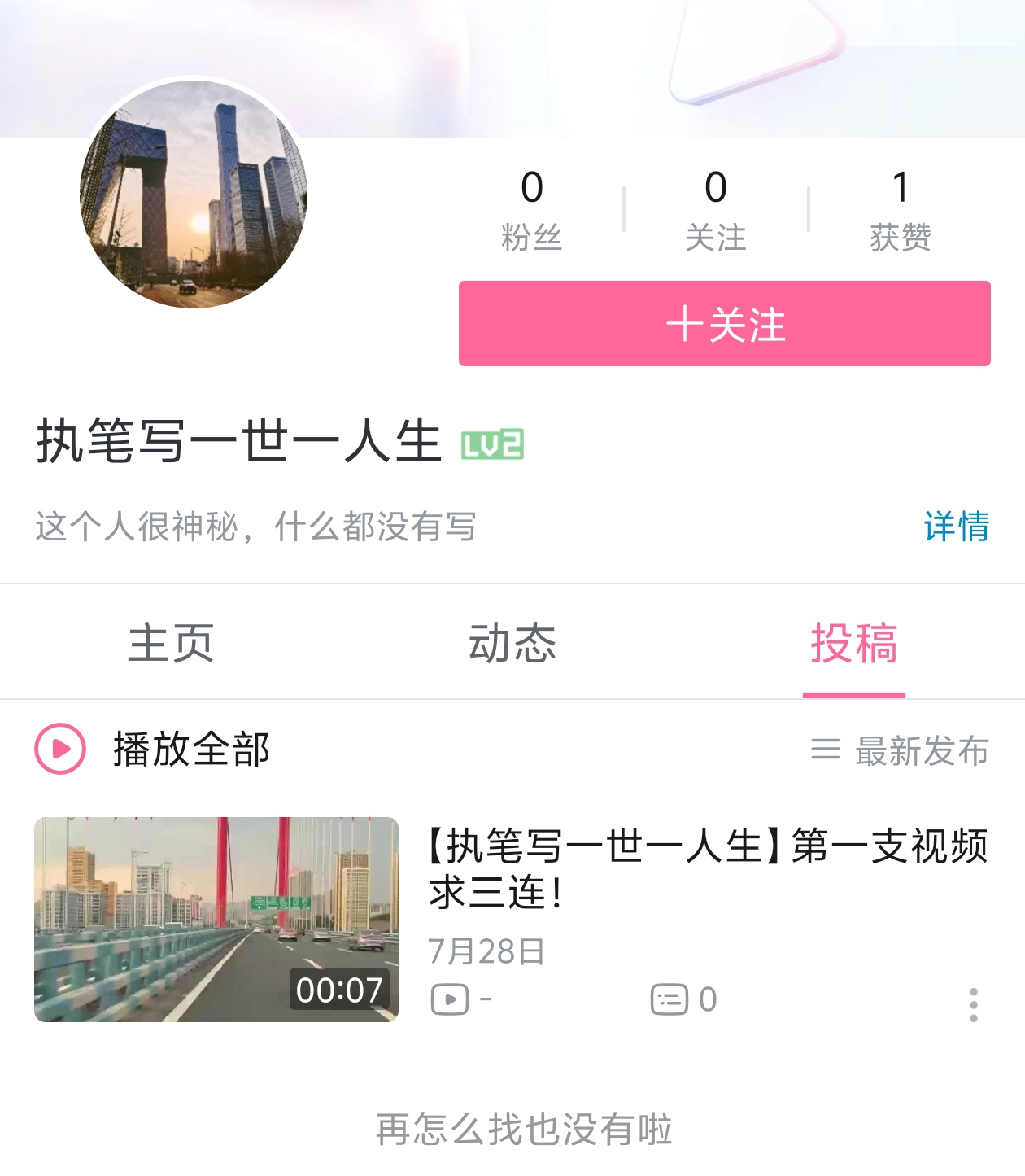Viewport: 1025px width, 1176px height.
Task: Select the 投稿 tab
Action: (x=853, y=643)
